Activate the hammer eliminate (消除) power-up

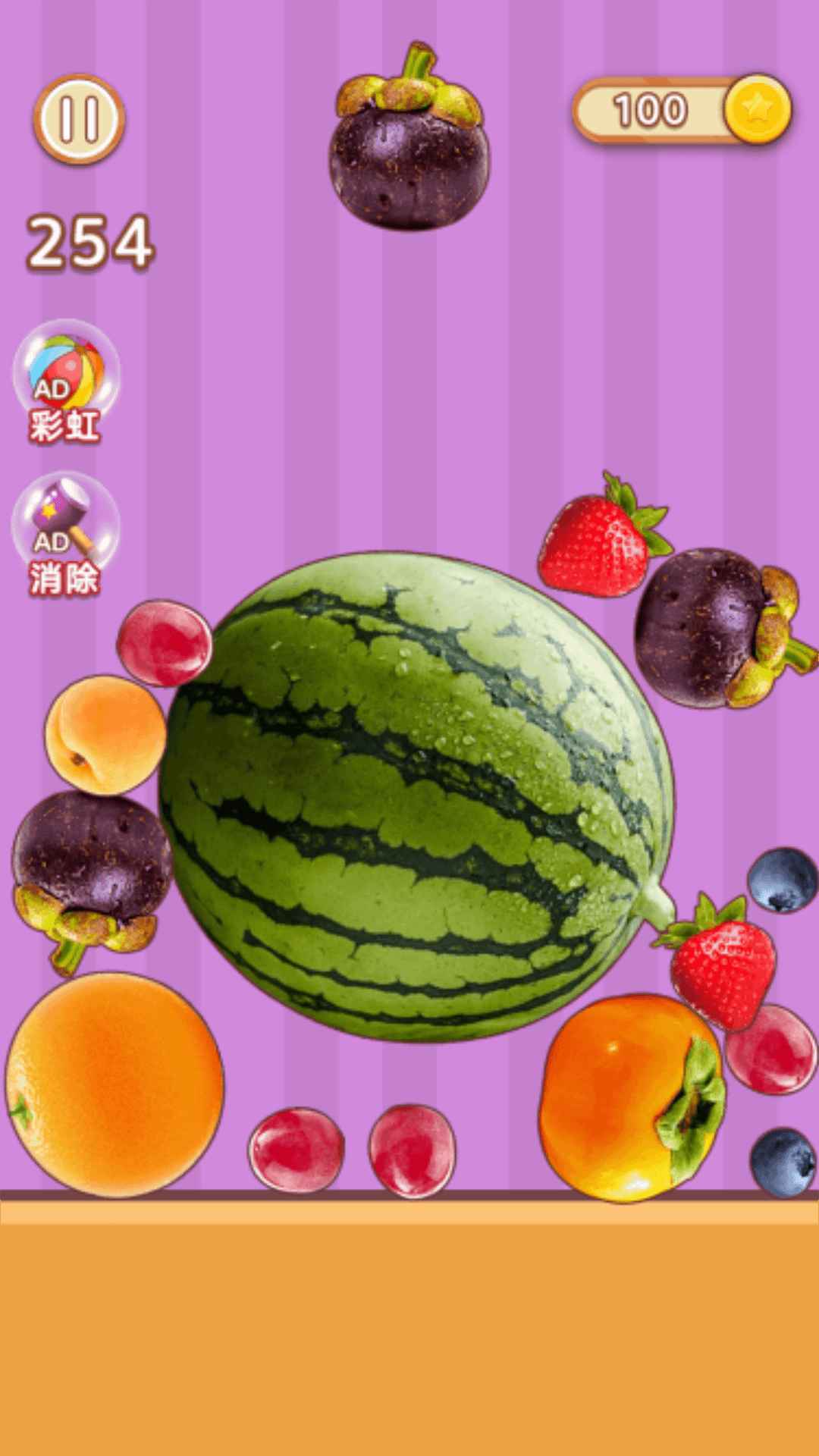point(65,535)
